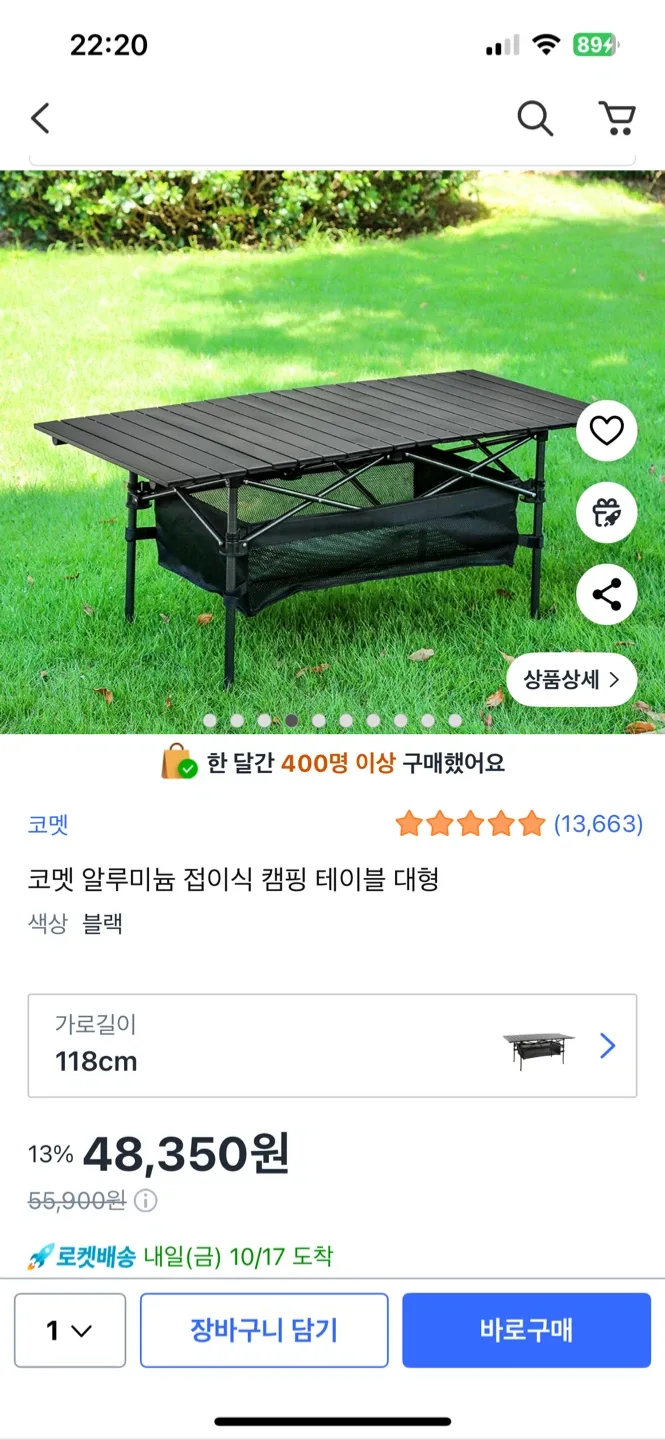Viewport: 665px width, 1440px height.
Task: Buy now with 바로구매 button
Action: point(526,1330)
